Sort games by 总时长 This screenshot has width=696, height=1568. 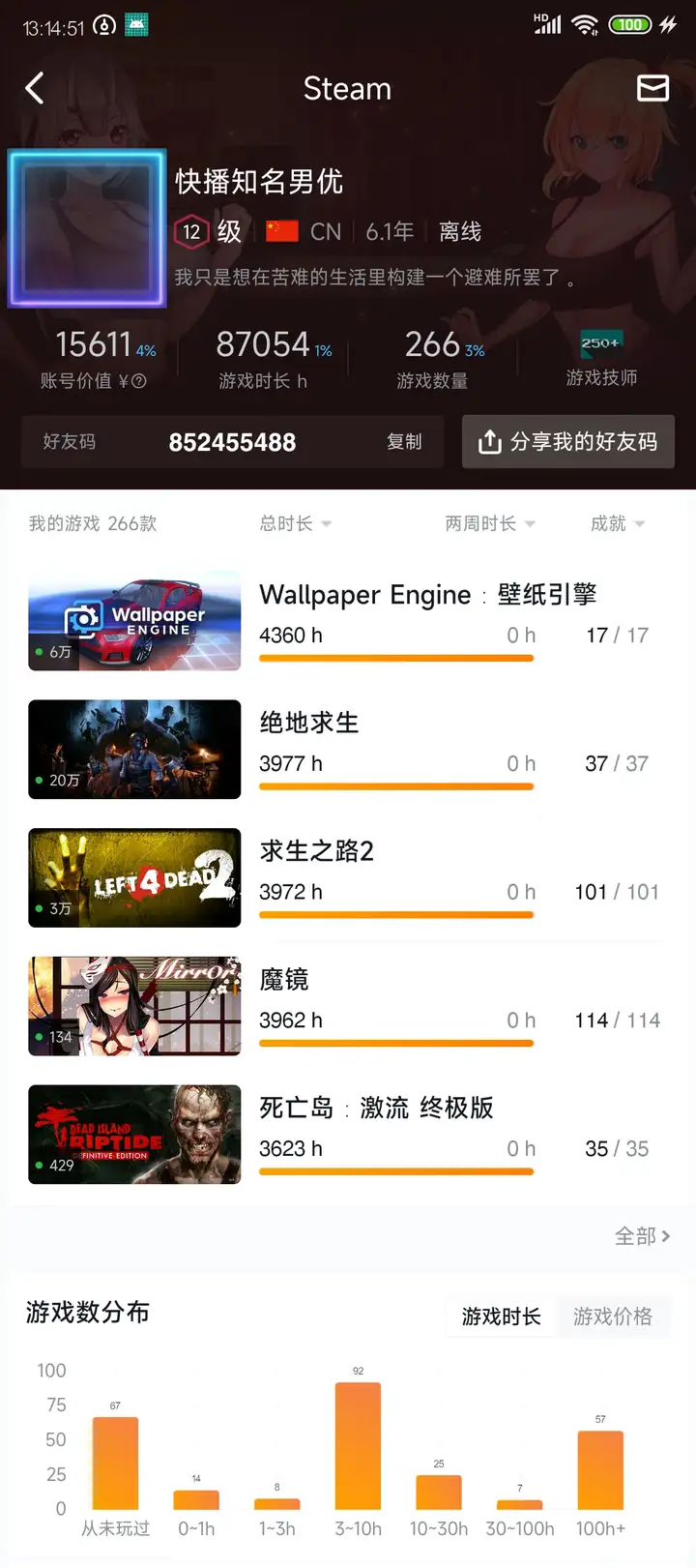(x=295, y=523)
